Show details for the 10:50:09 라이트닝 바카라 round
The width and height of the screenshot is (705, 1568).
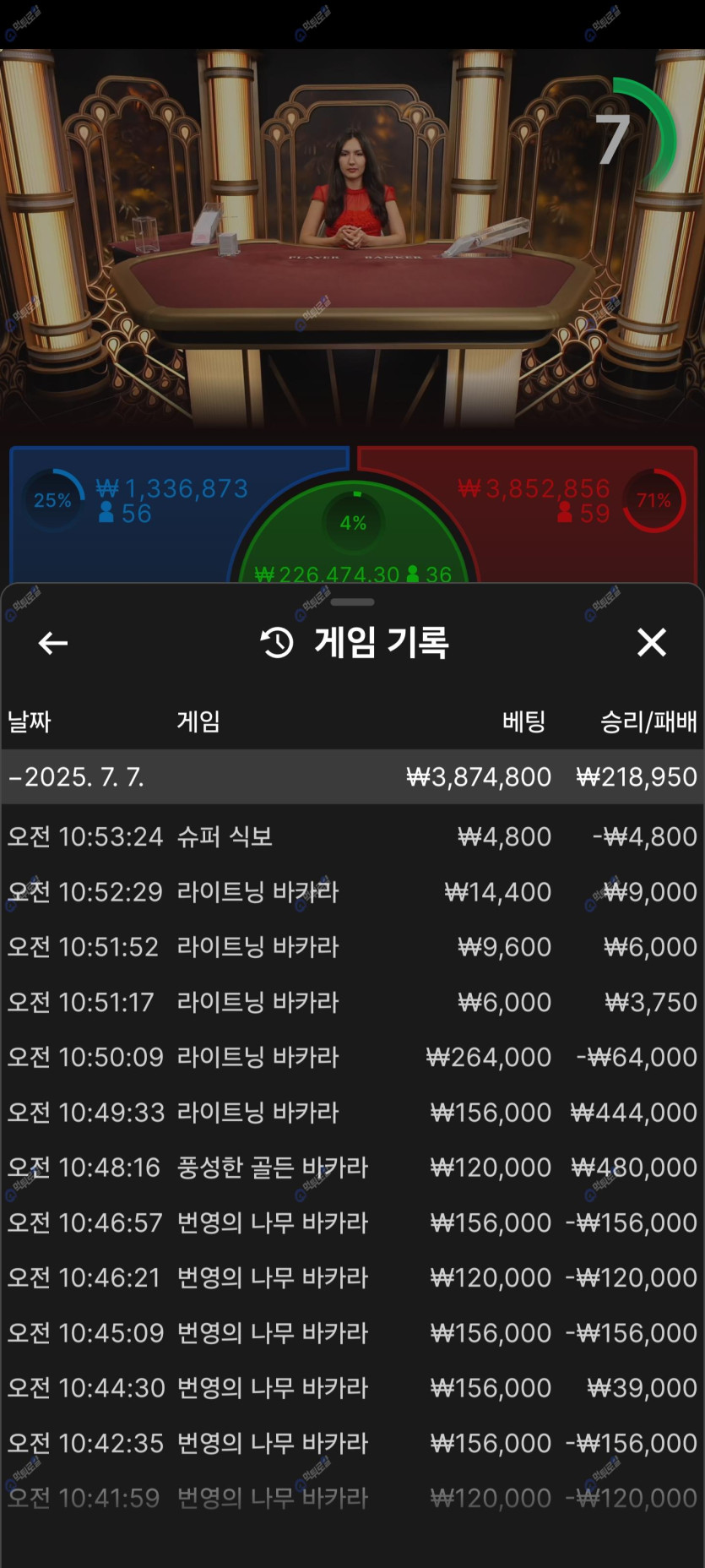pyautogui.click(x=352, y=1057)
